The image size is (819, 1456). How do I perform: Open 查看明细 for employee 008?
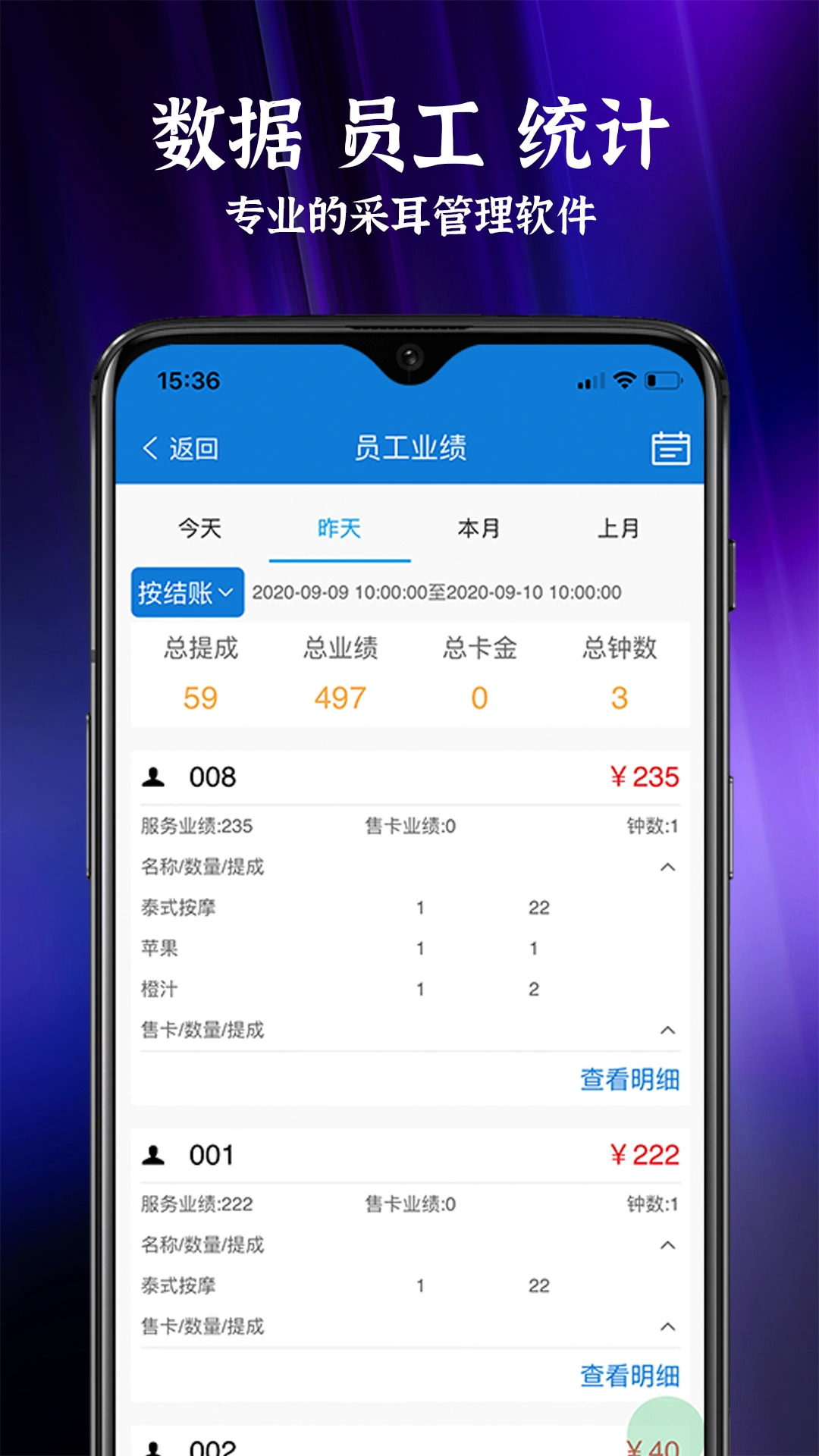coord(631,1078)
